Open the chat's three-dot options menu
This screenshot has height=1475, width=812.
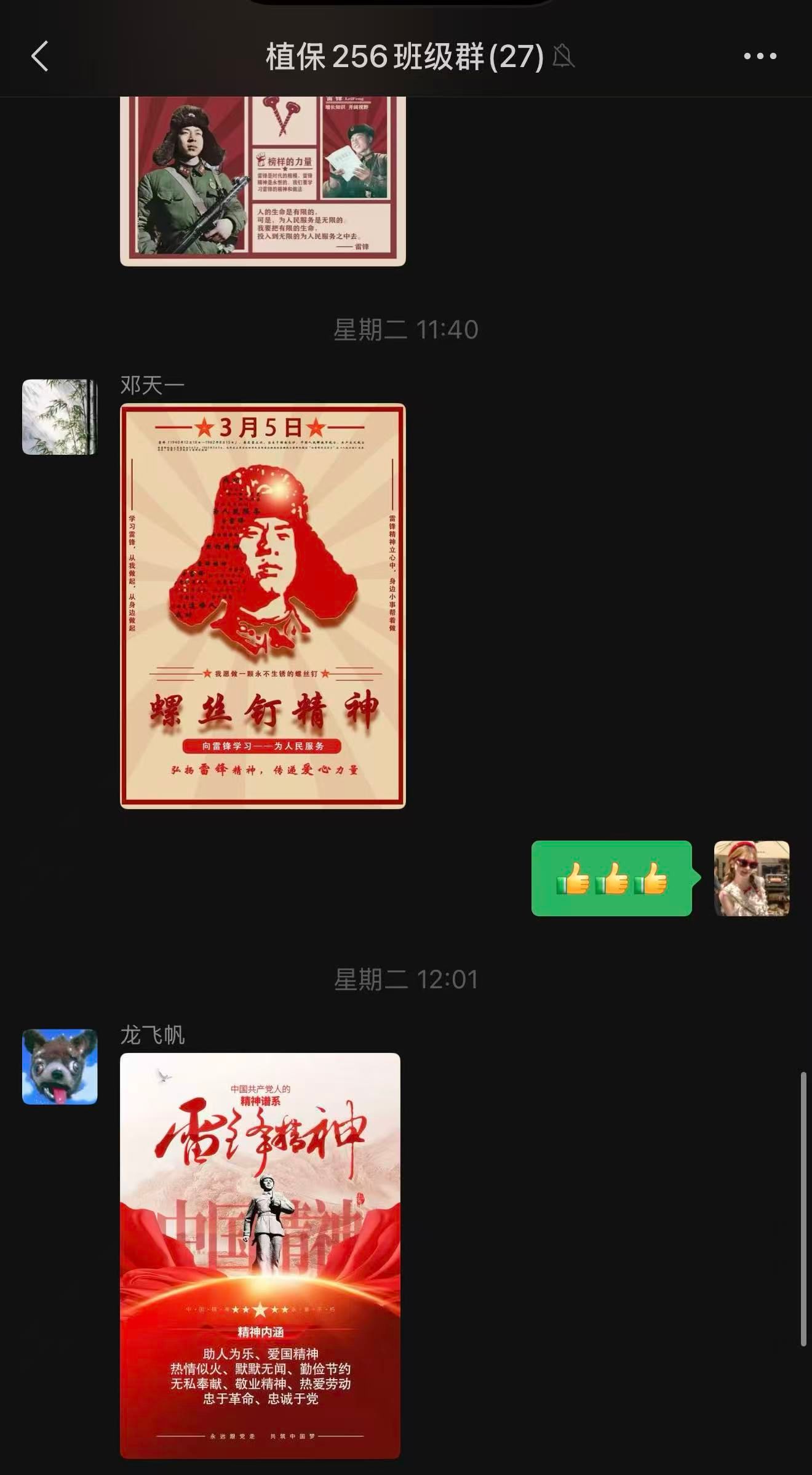tap(760, 57)
